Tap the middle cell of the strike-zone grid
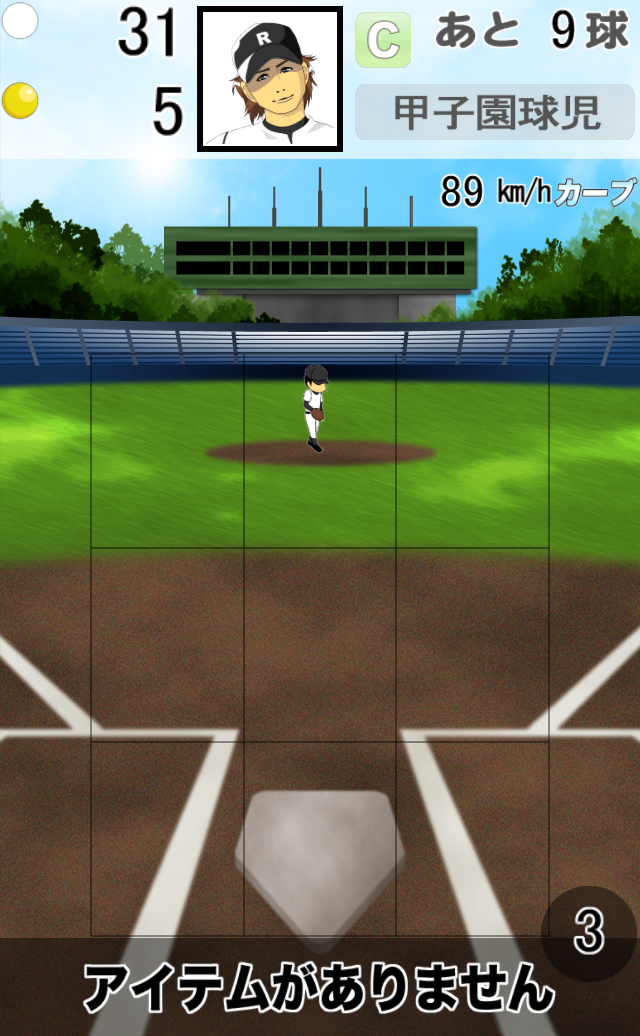Image resolution: width=640 pixels, height=1036 pixels. (320, 645)
